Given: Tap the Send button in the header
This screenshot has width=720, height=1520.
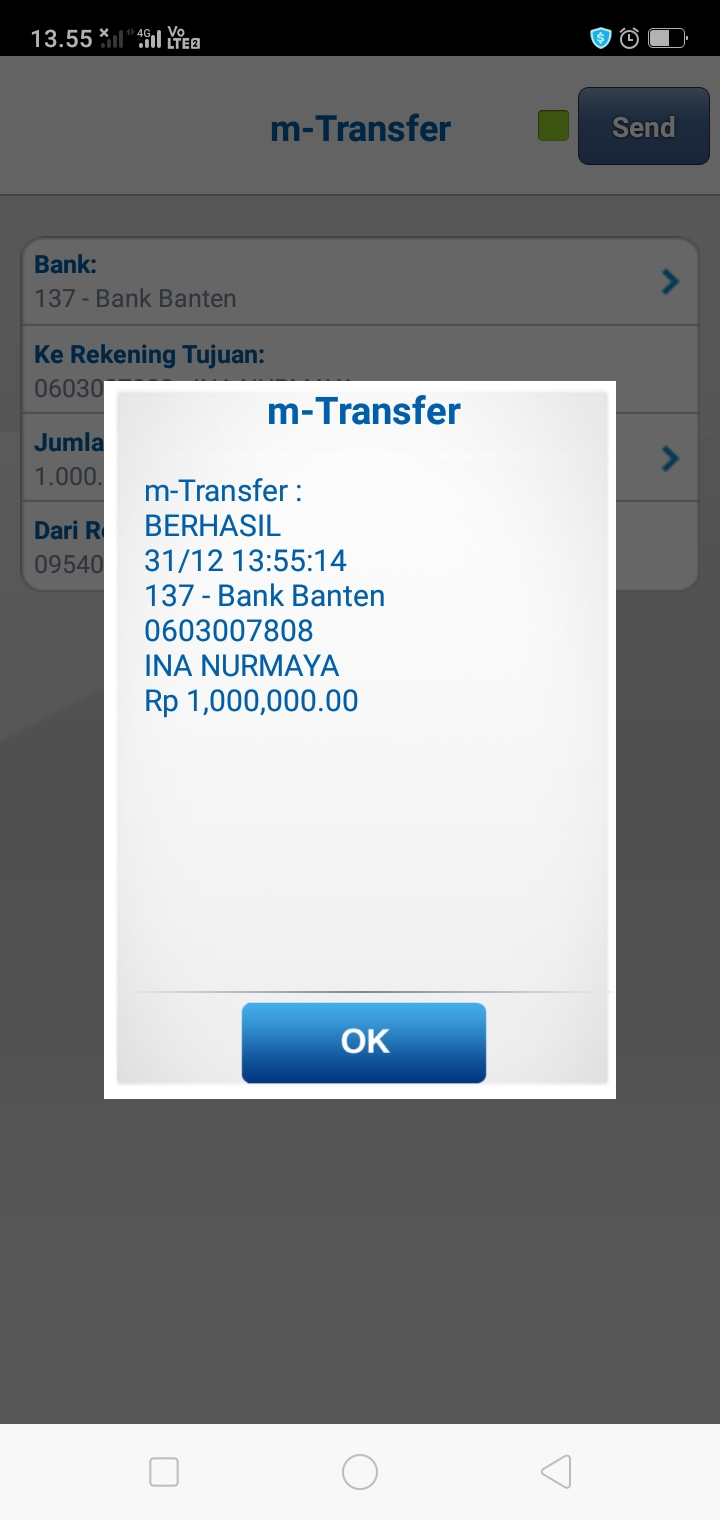Looking at the screenshot, I should [643, 127].
